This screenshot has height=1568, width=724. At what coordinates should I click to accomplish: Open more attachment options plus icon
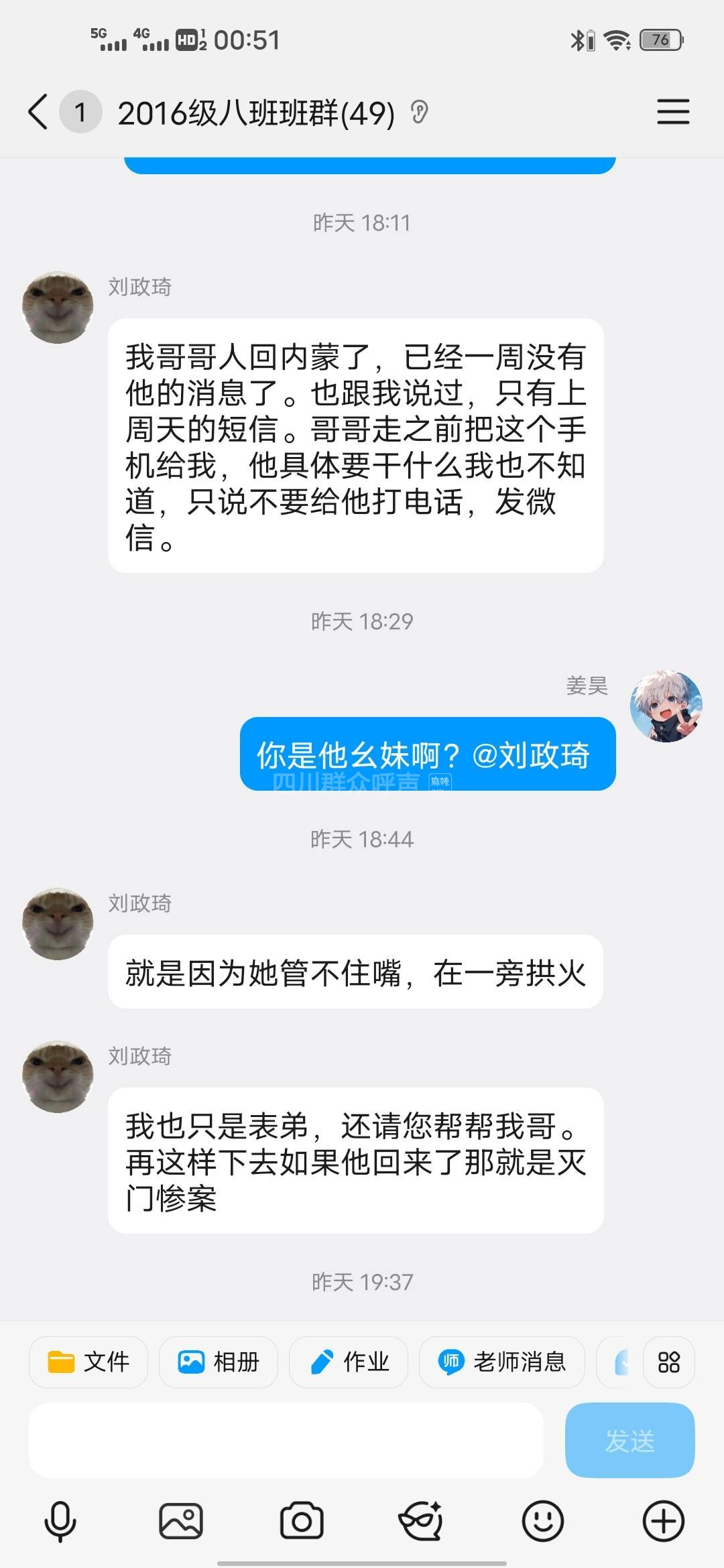(x=663, y=1521)
